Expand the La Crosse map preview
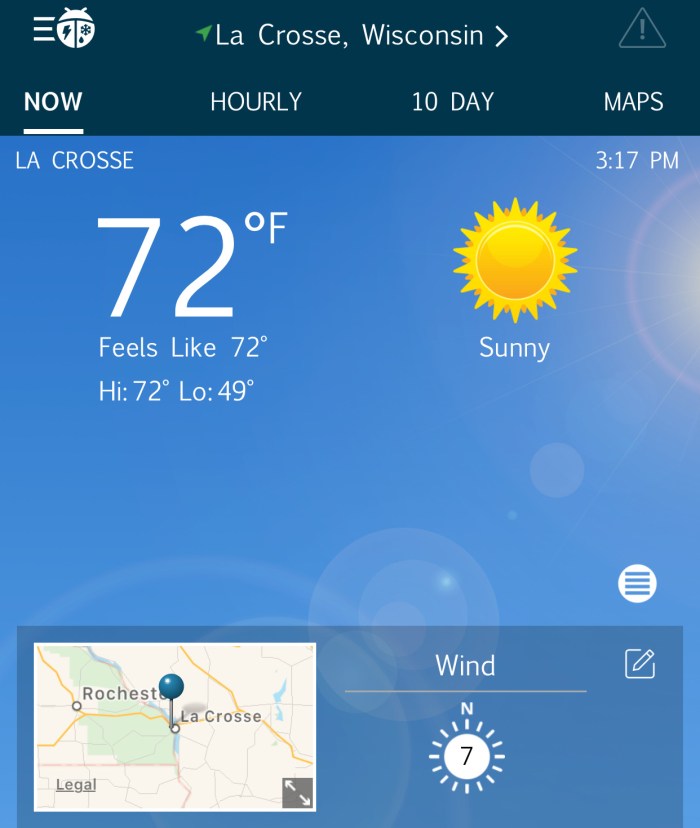This screenshot has height=828, width=700. (x=297, y=792)
